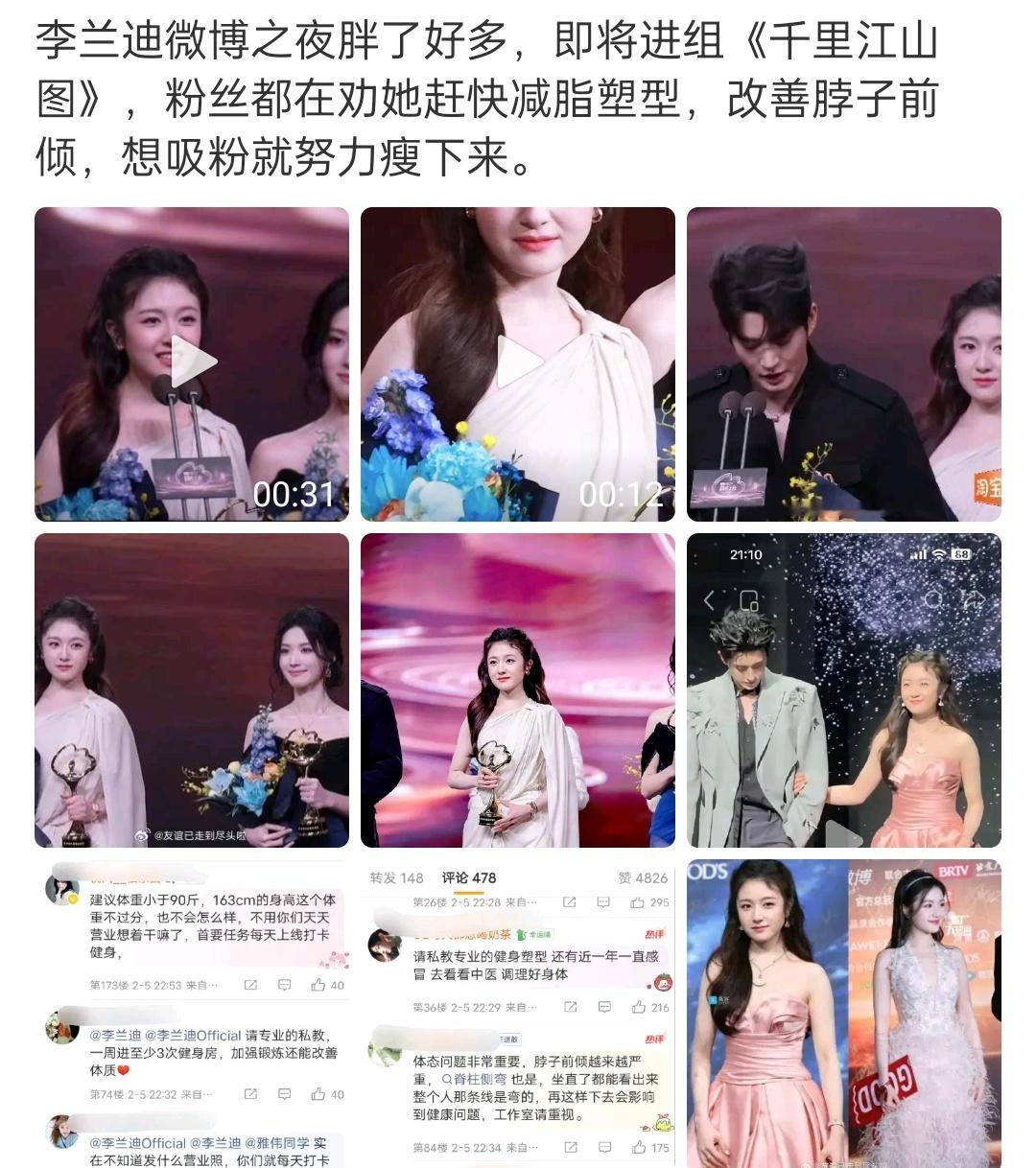Open the 评论 478 tab
Screen dimensions: 1036x1168
[467, 877]
